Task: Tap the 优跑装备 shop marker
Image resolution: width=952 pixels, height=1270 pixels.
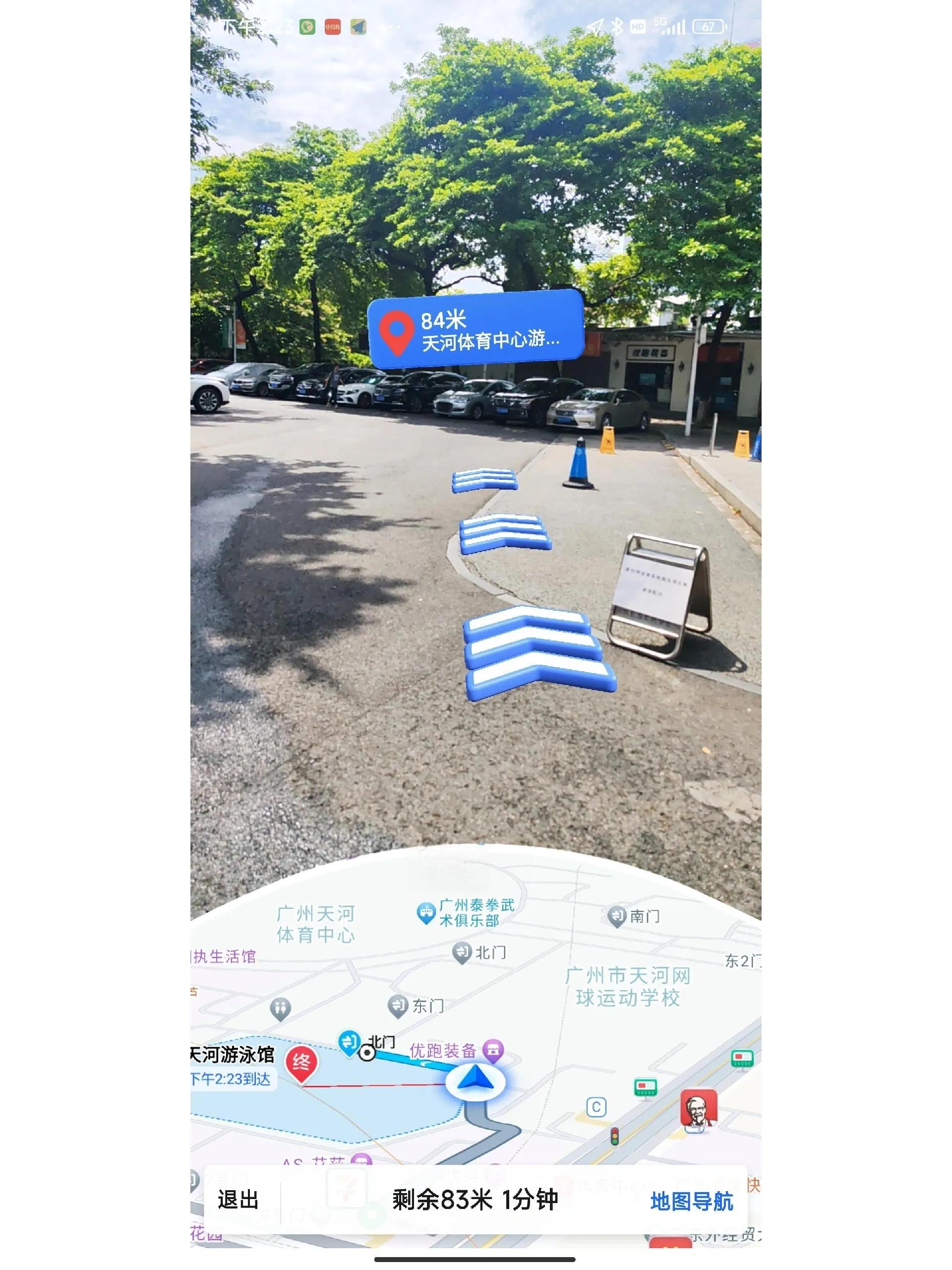Action: pyautogui.click(x=492, y=1050)
